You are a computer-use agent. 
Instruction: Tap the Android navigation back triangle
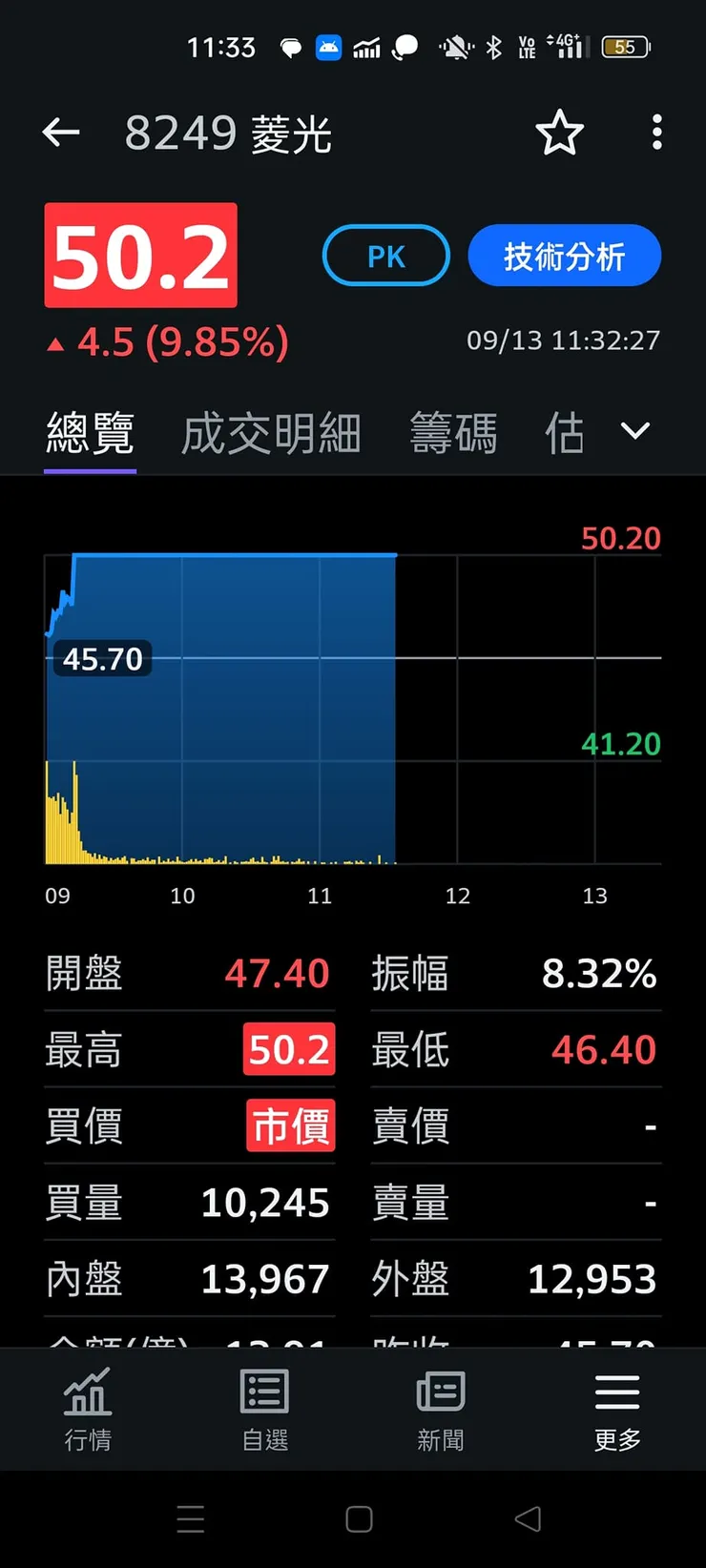point(528,1518)
